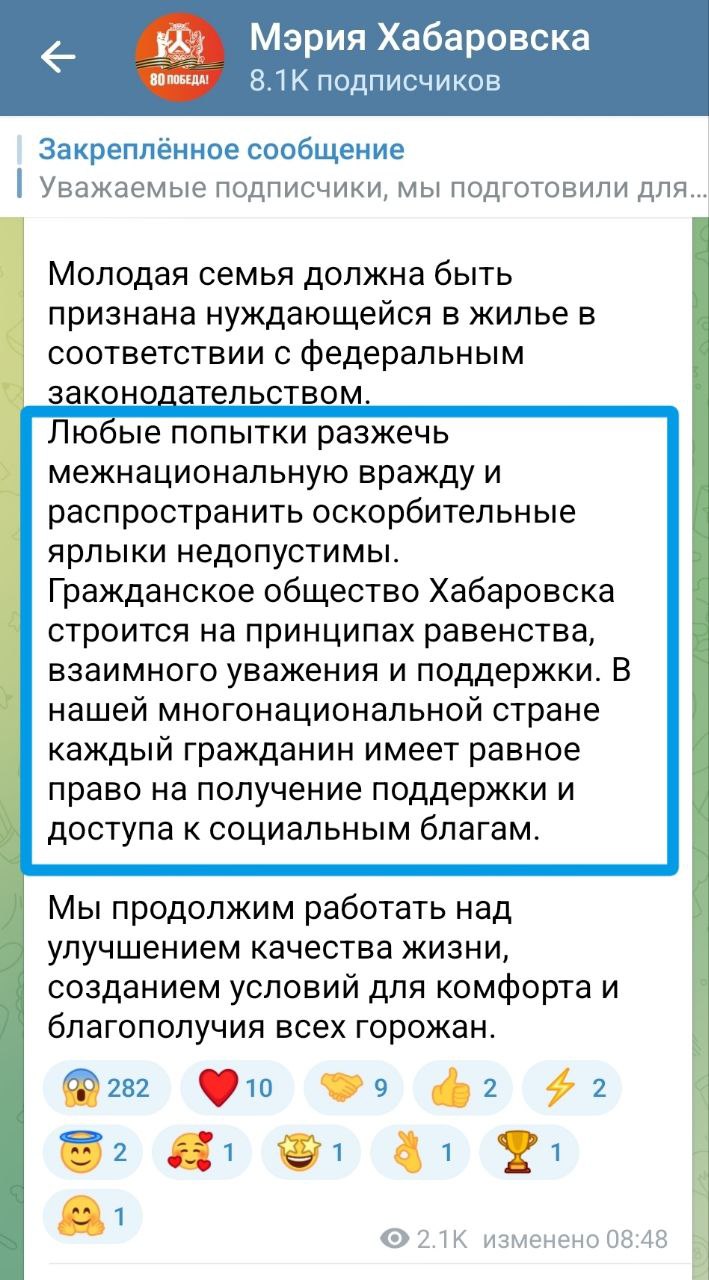Open the pinned message Закреплённое сообщение
The height and width of the screenshot is (1280, 709).
click(x=362, y=168)
